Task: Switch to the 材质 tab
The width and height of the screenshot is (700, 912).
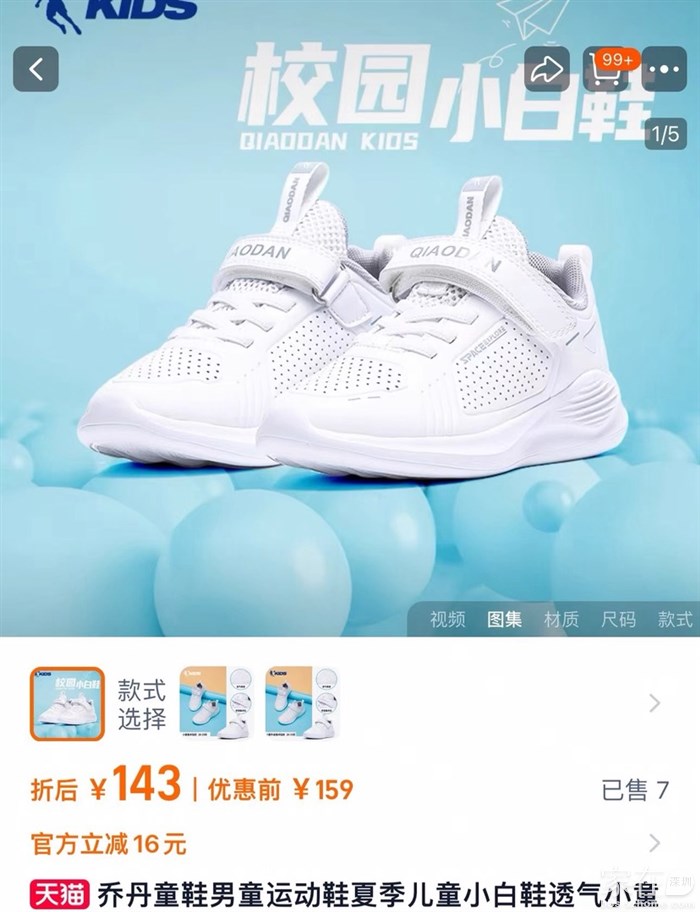Action: pyautogui.click(x=561, y=619)
